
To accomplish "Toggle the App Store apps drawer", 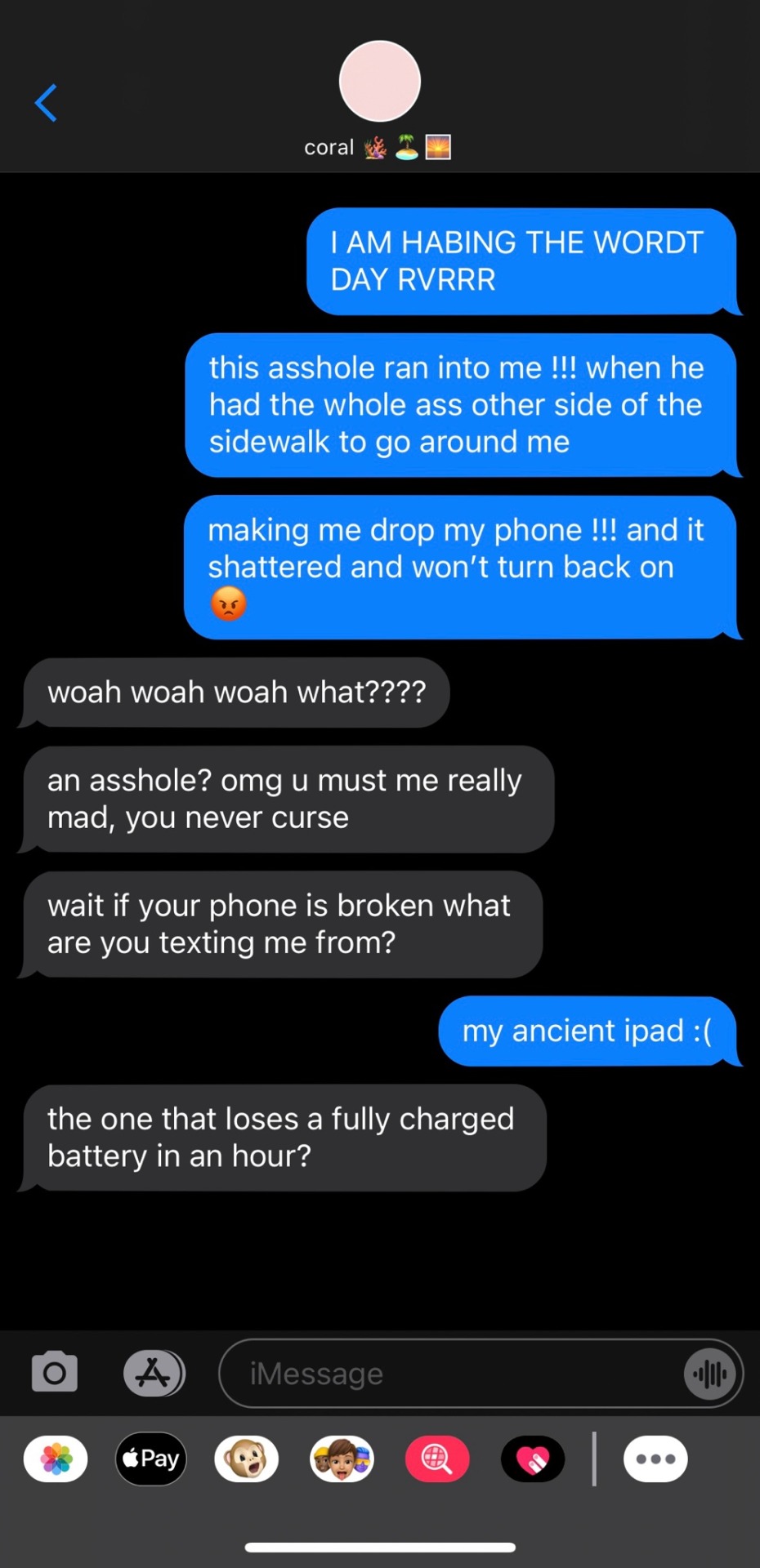I will 154,1373.
